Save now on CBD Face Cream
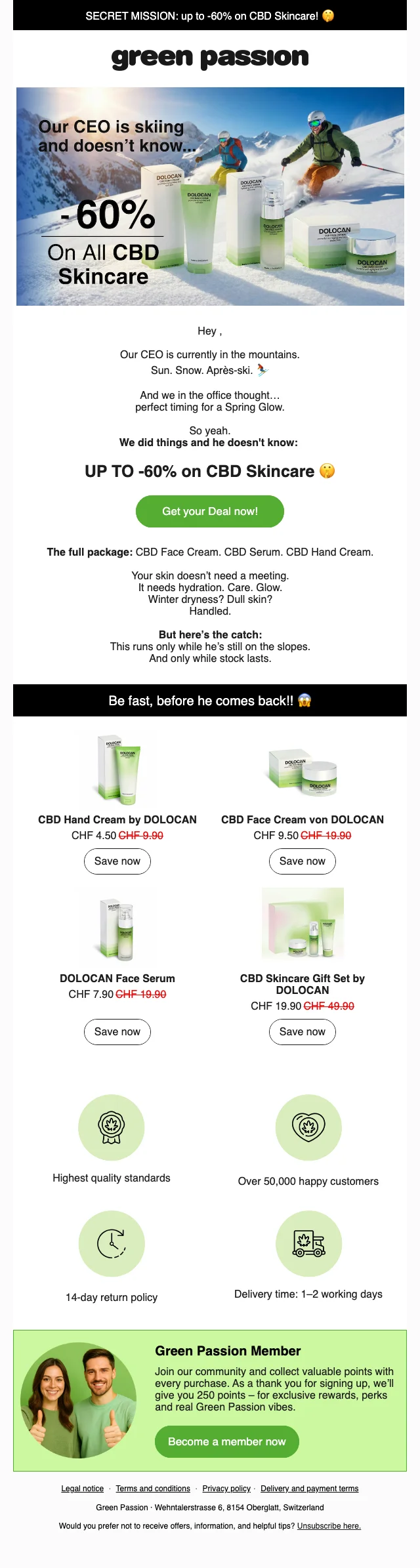The image size is (420, 1568). pos(302,861)
